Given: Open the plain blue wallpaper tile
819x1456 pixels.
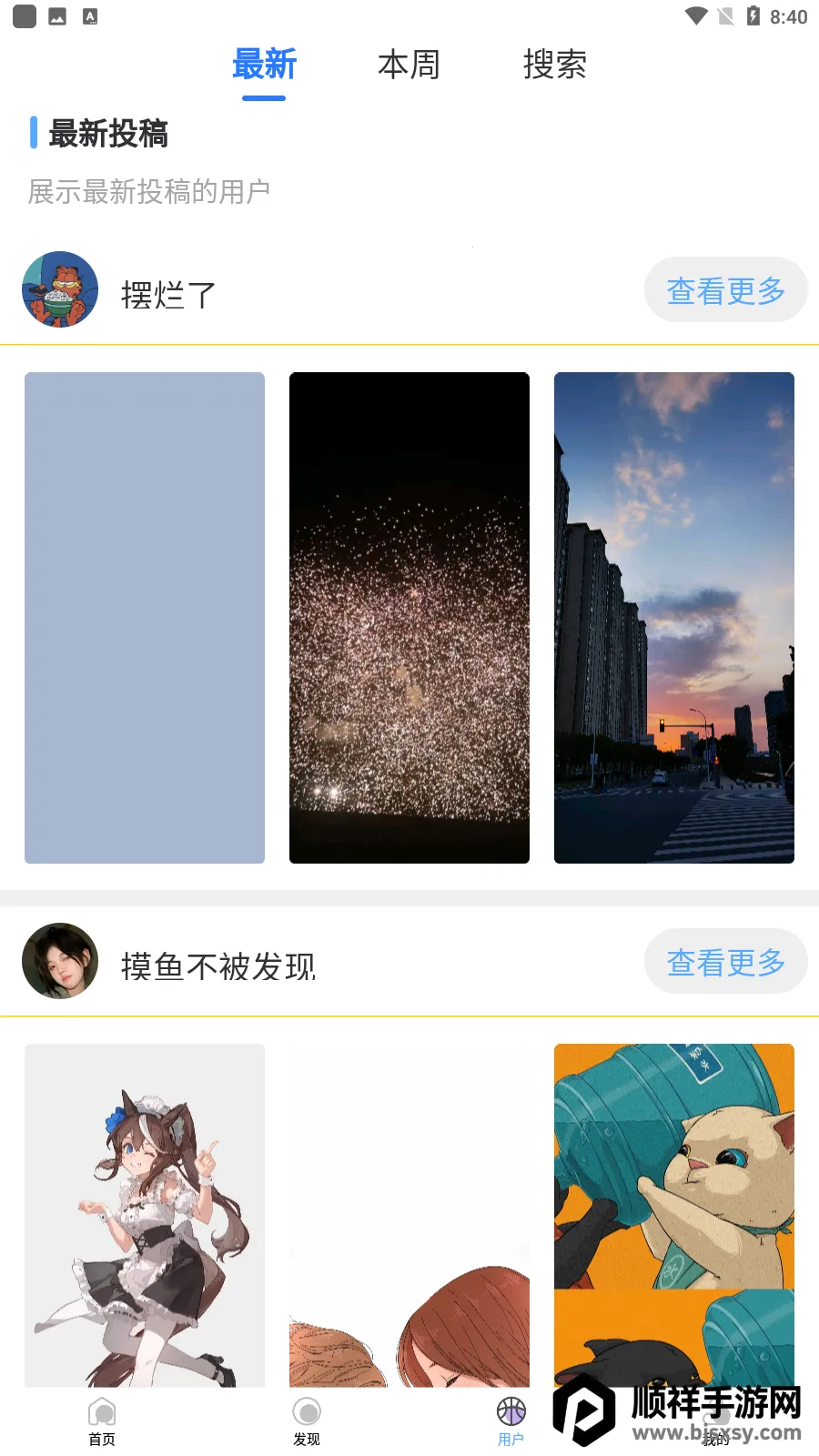Looking at the screenshot, I should click(145, 617).
